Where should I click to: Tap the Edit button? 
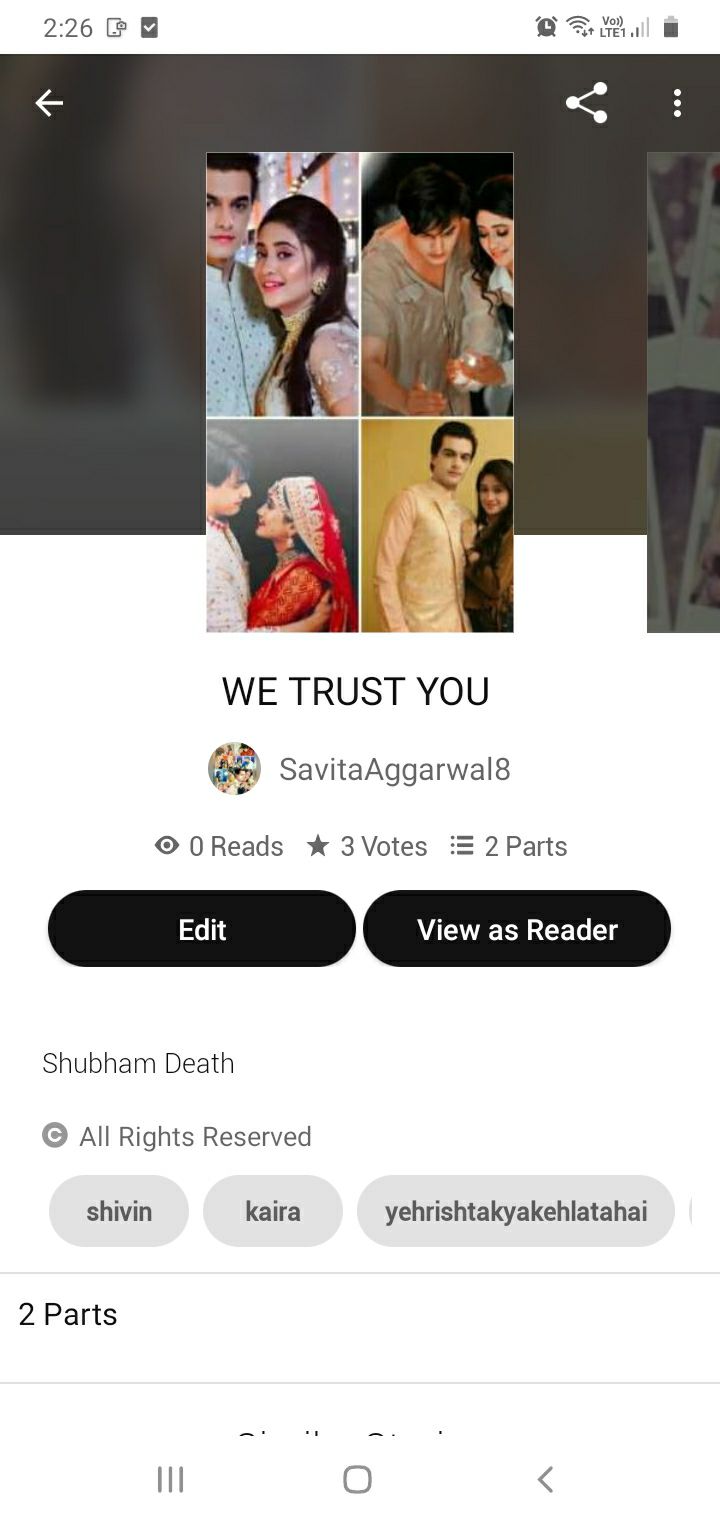pos(202,929)
